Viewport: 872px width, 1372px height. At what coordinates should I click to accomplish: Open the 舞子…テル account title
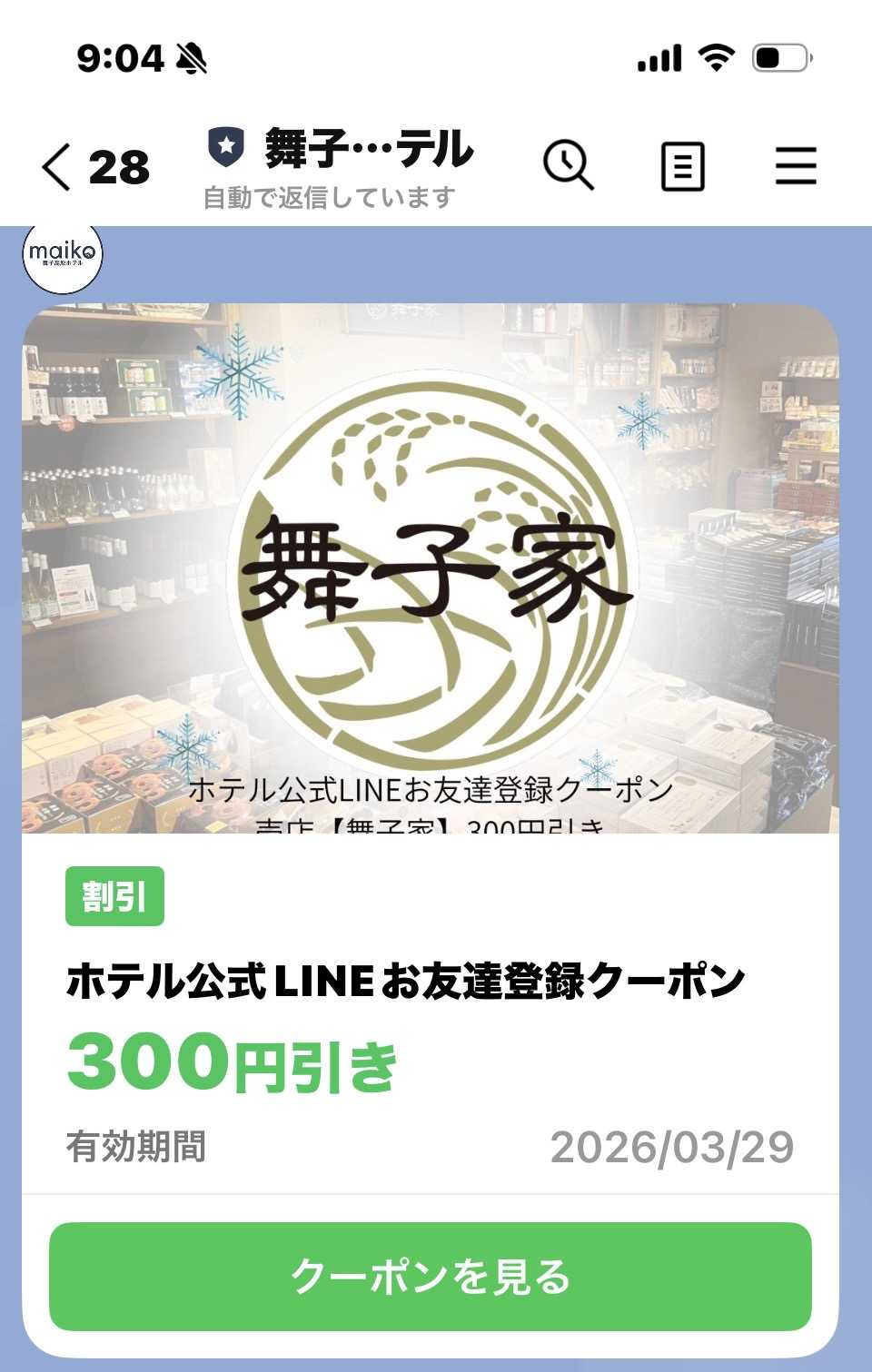[x=368, y=149]
